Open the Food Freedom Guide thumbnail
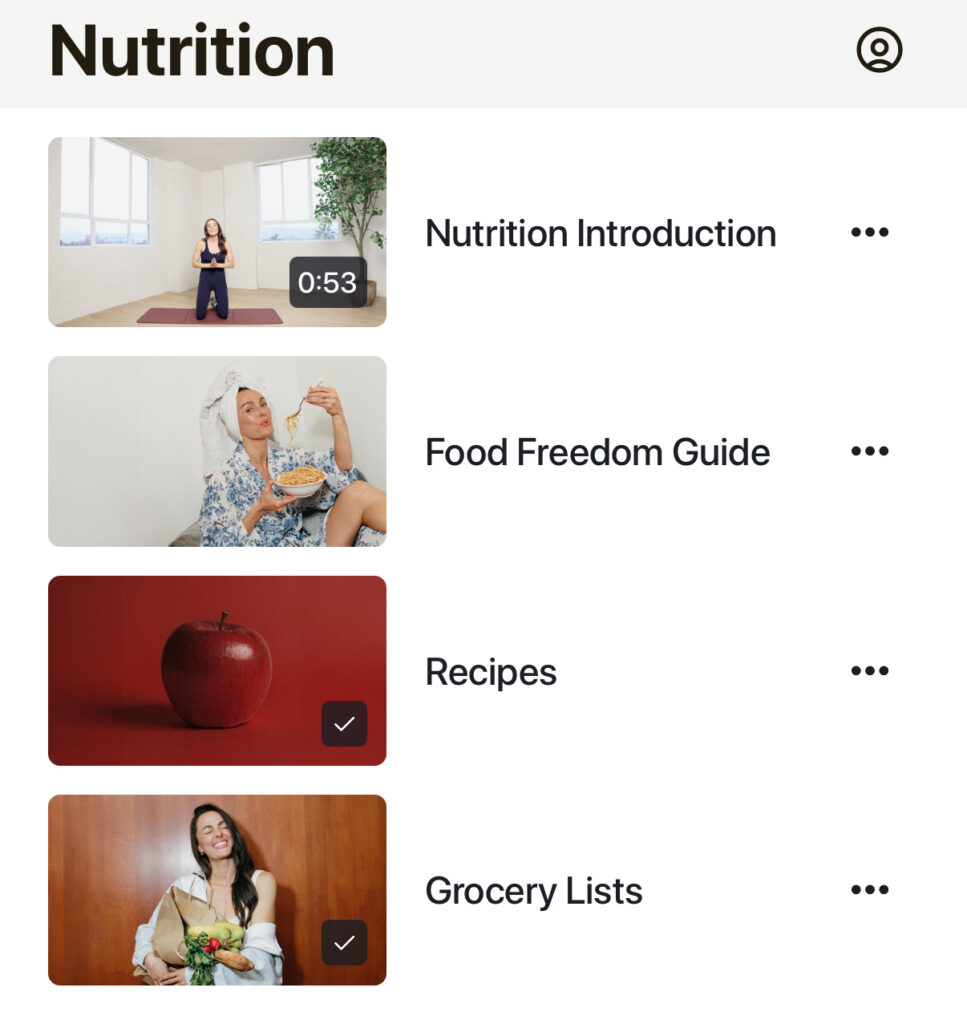The width and height of the screenshot is (967, 1024). click(x=217, y=451)
